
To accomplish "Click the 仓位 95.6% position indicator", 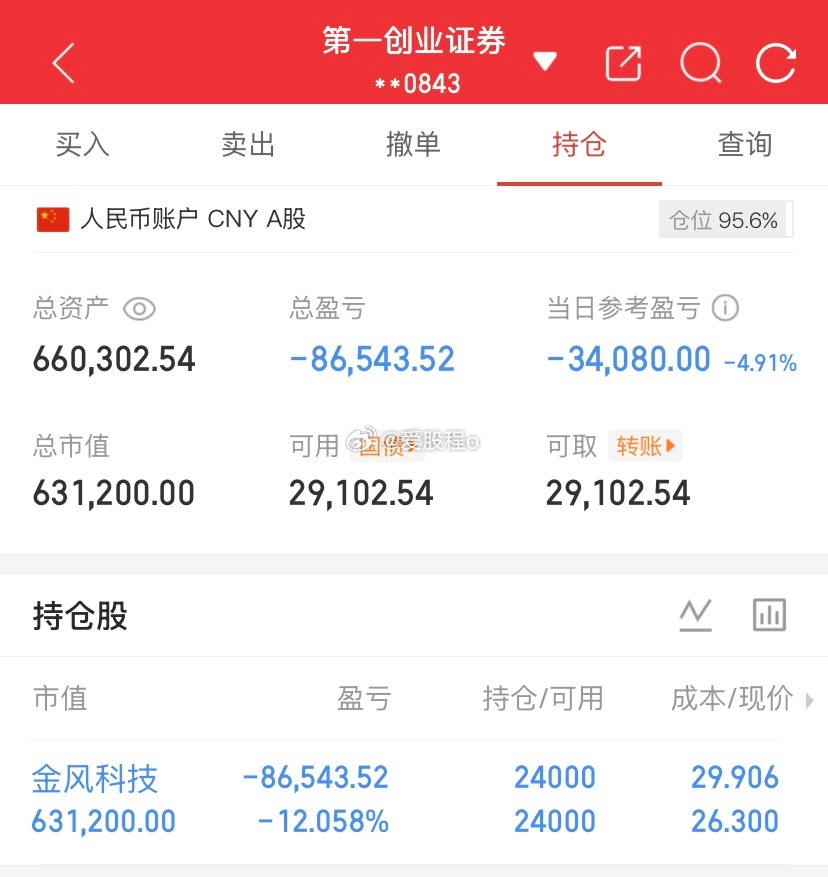I will (724, 219).
